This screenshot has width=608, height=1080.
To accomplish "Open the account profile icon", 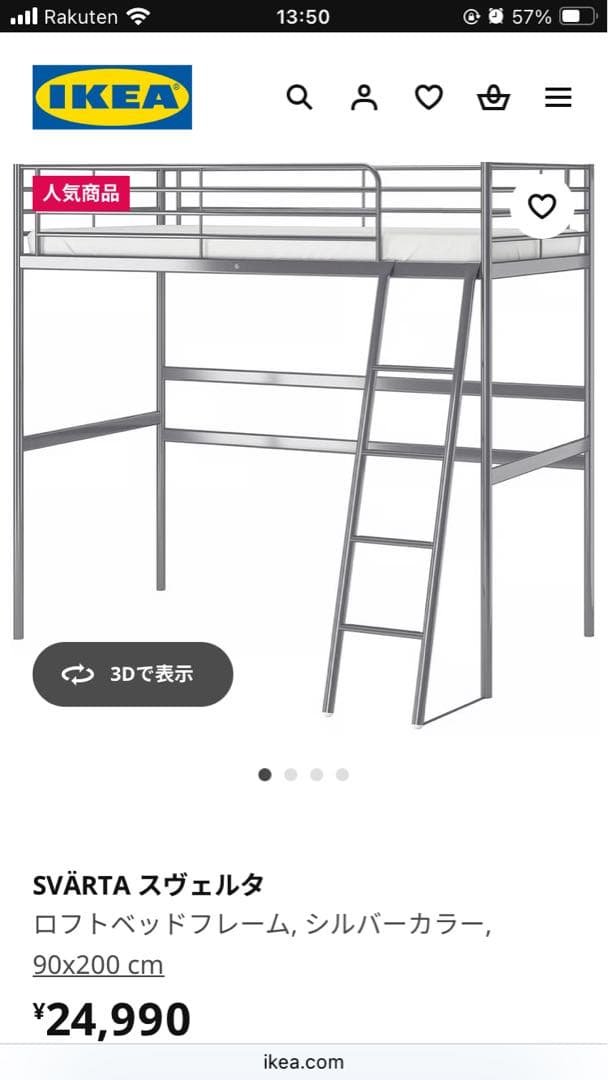I will (364, 97).
